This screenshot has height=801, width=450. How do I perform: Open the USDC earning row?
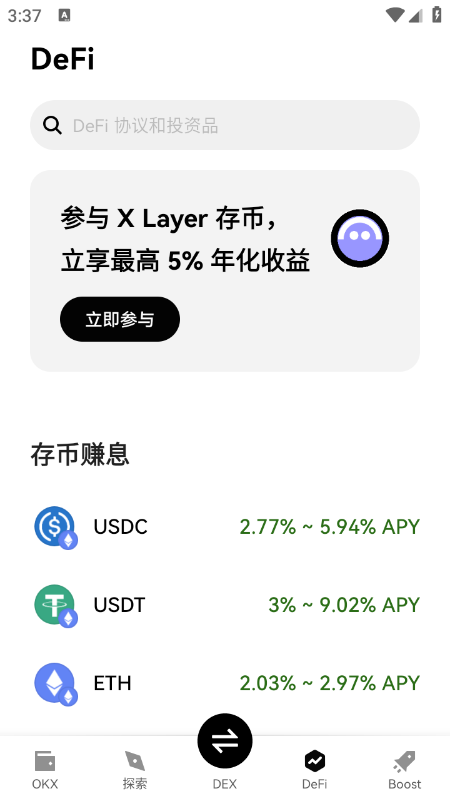(225, 527)
